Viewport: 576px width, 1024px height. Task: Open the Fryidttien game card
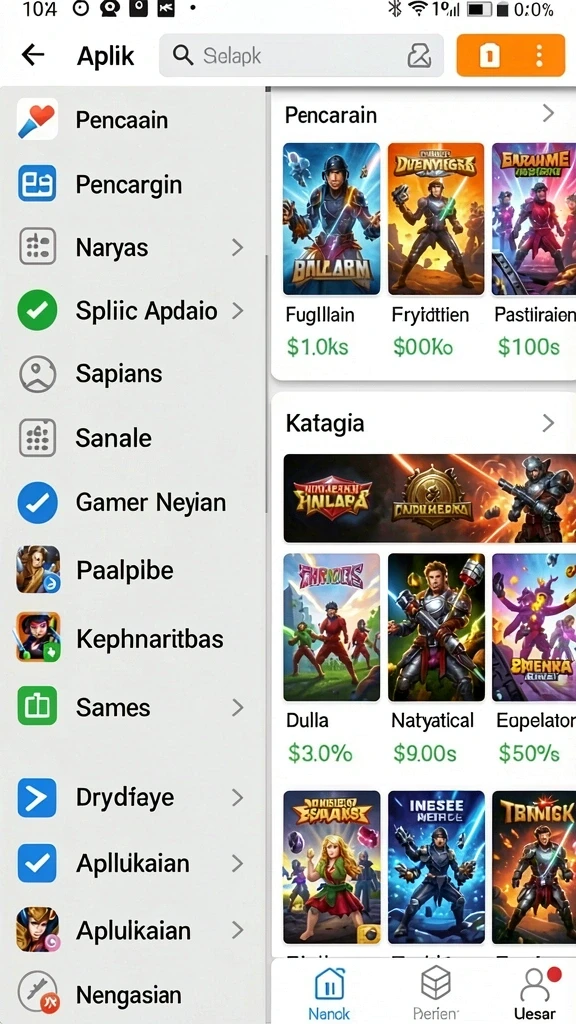tap(436, 250)
